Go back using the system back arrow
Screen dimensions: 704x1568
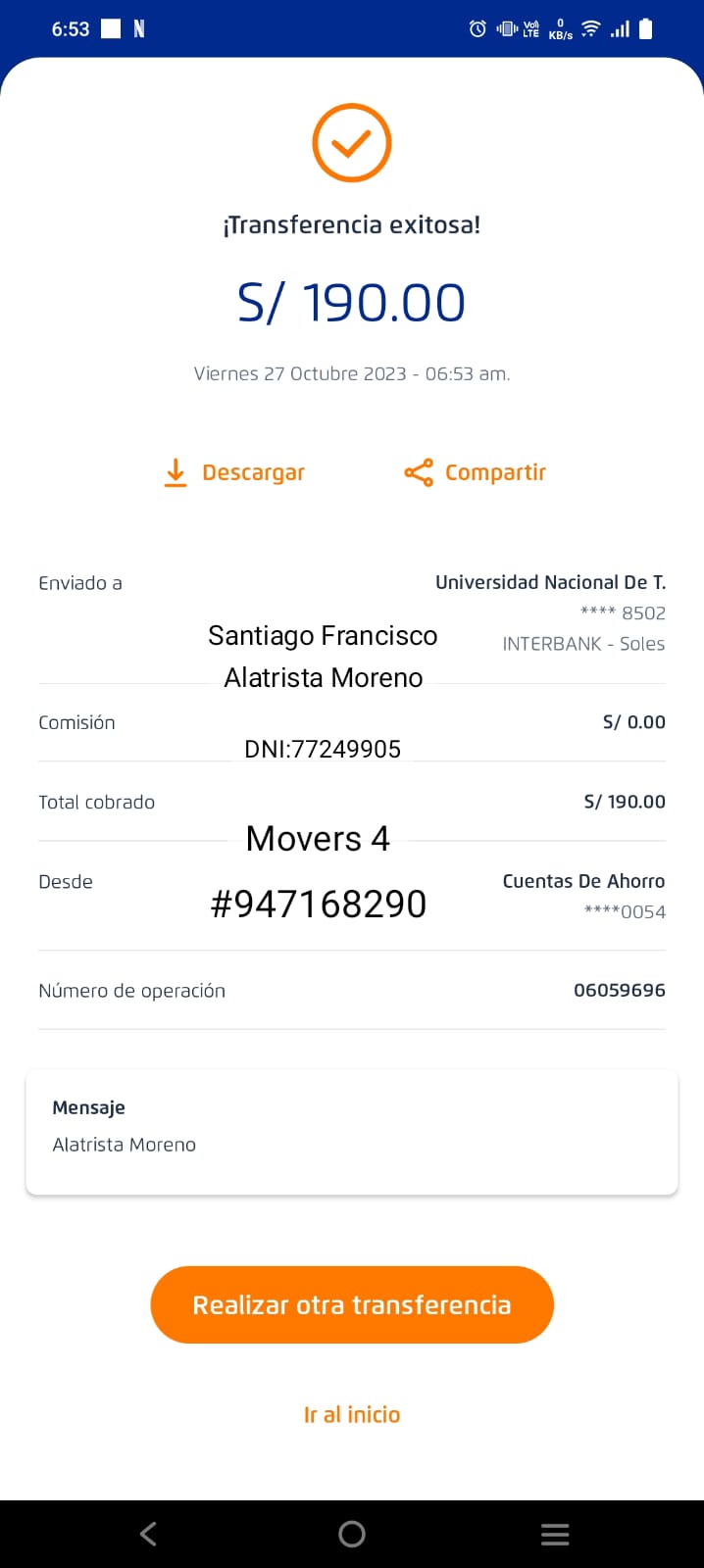point(149,1534)
